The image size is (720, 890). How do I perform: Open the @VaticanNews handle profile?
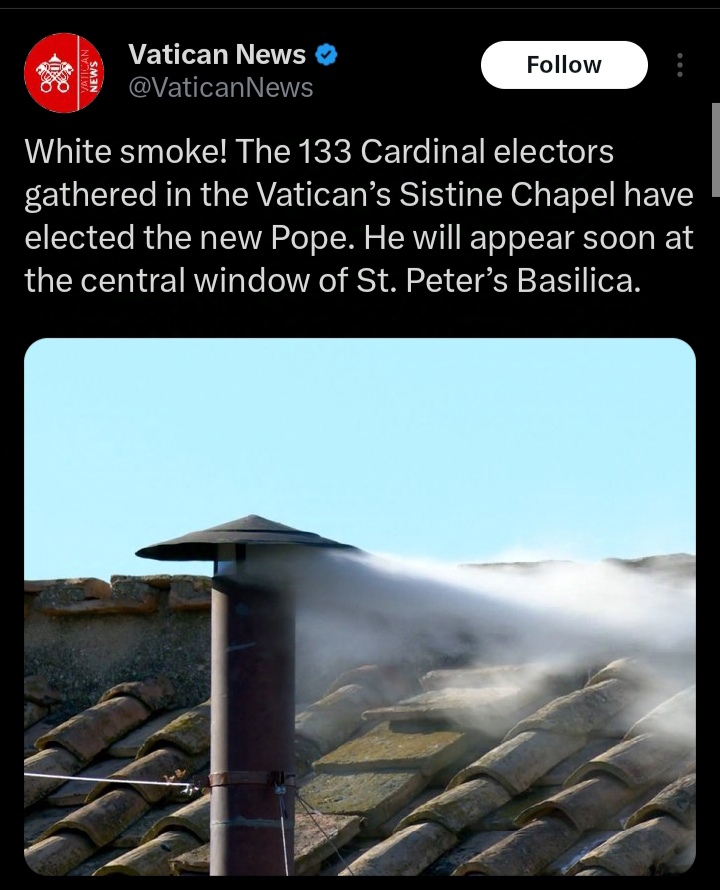click(x=220, y=88)
